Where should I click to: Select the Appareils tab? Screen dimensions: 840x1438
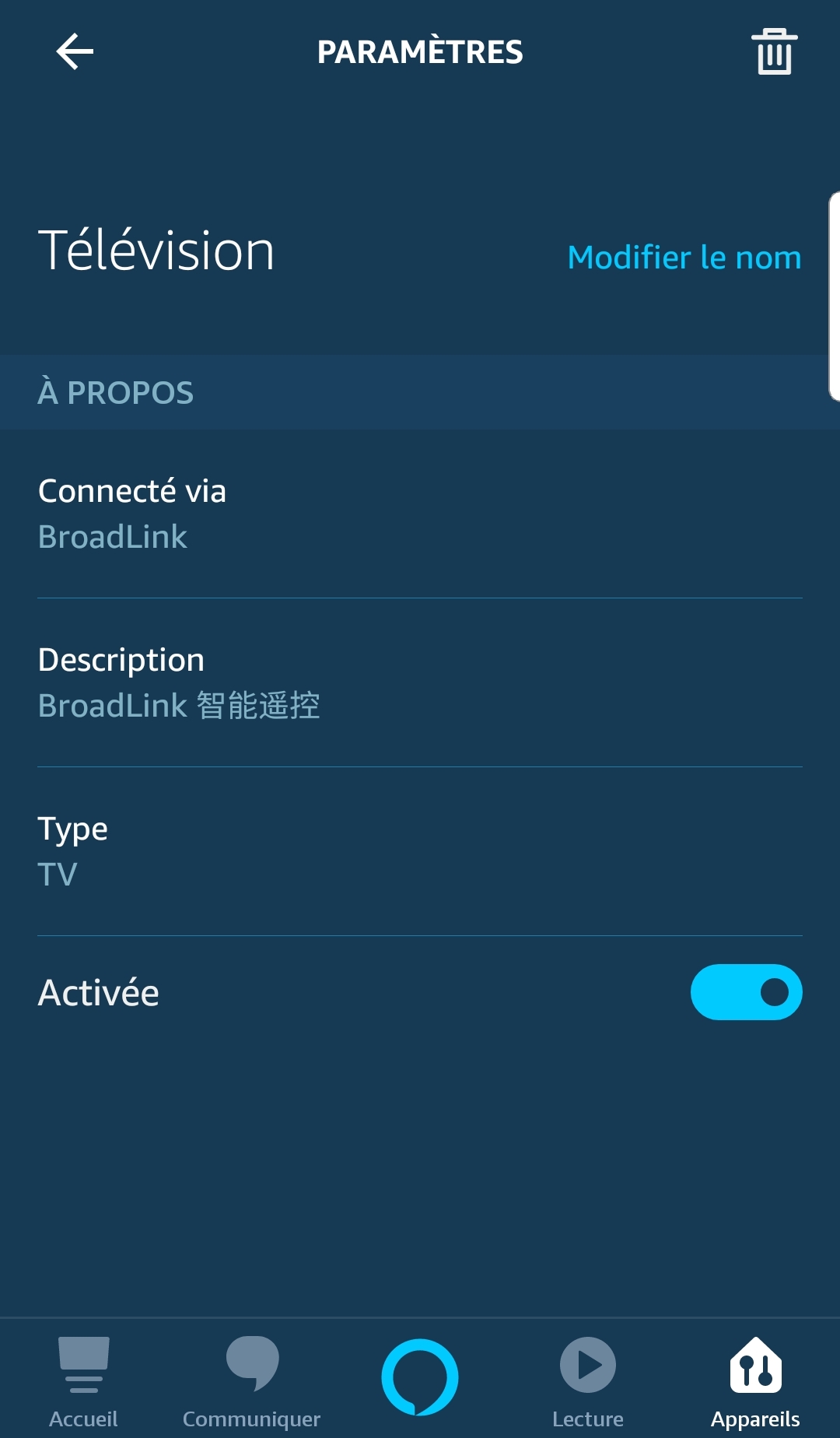[755, 1381]
